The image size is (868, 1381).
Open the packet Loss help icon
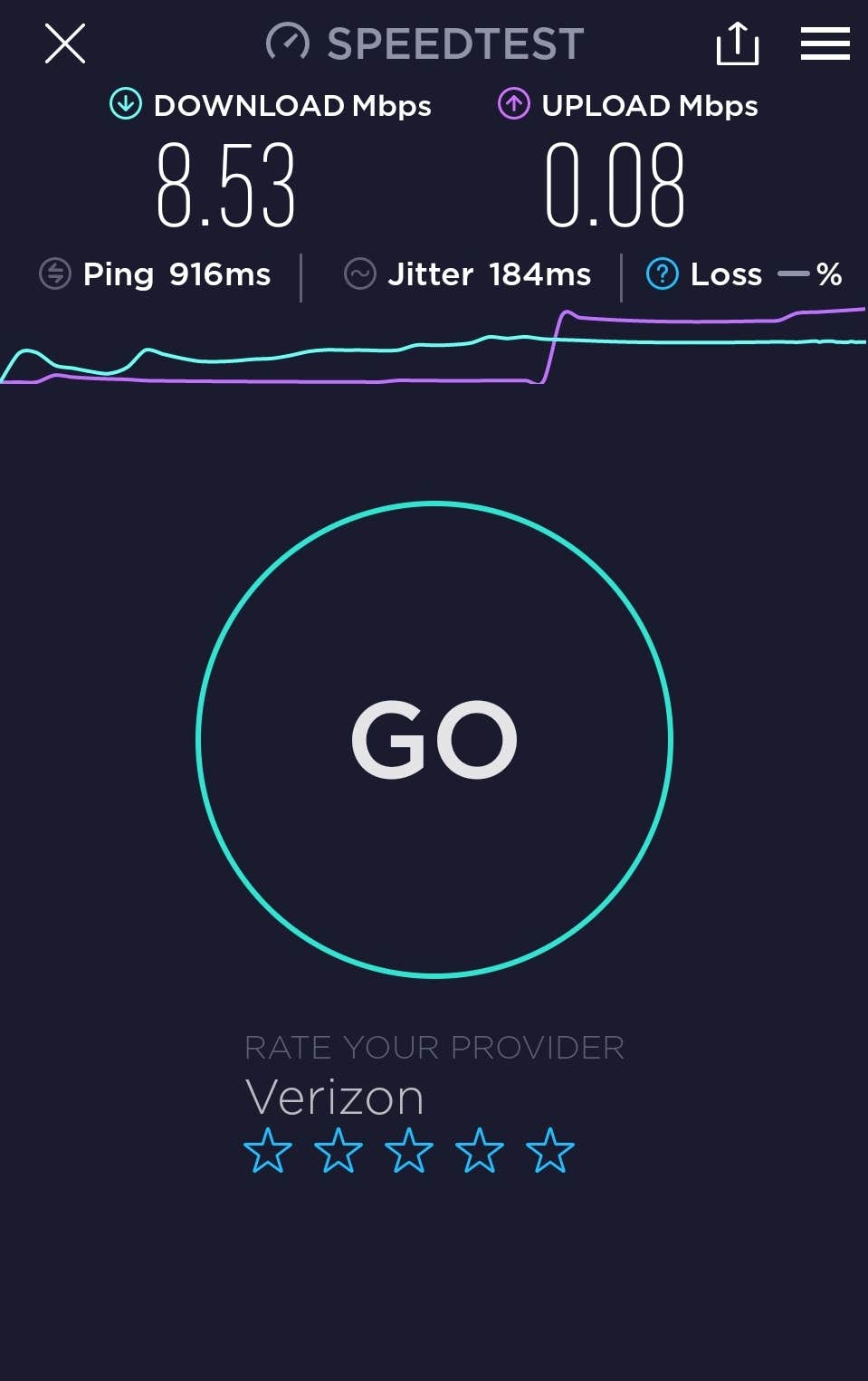coord(663,273)
